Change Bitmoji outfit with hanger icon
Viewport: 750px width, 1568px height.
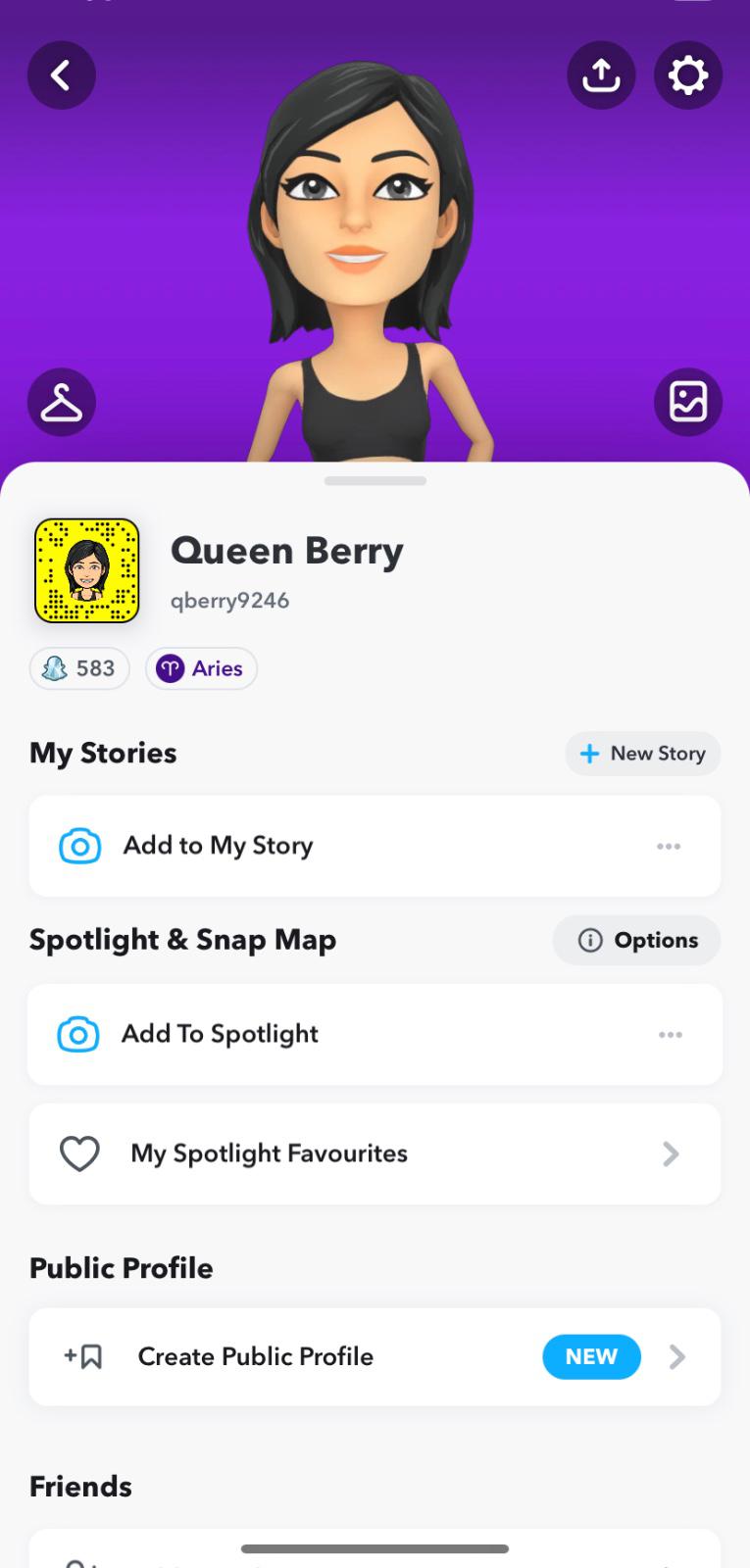tap(61, 402)
